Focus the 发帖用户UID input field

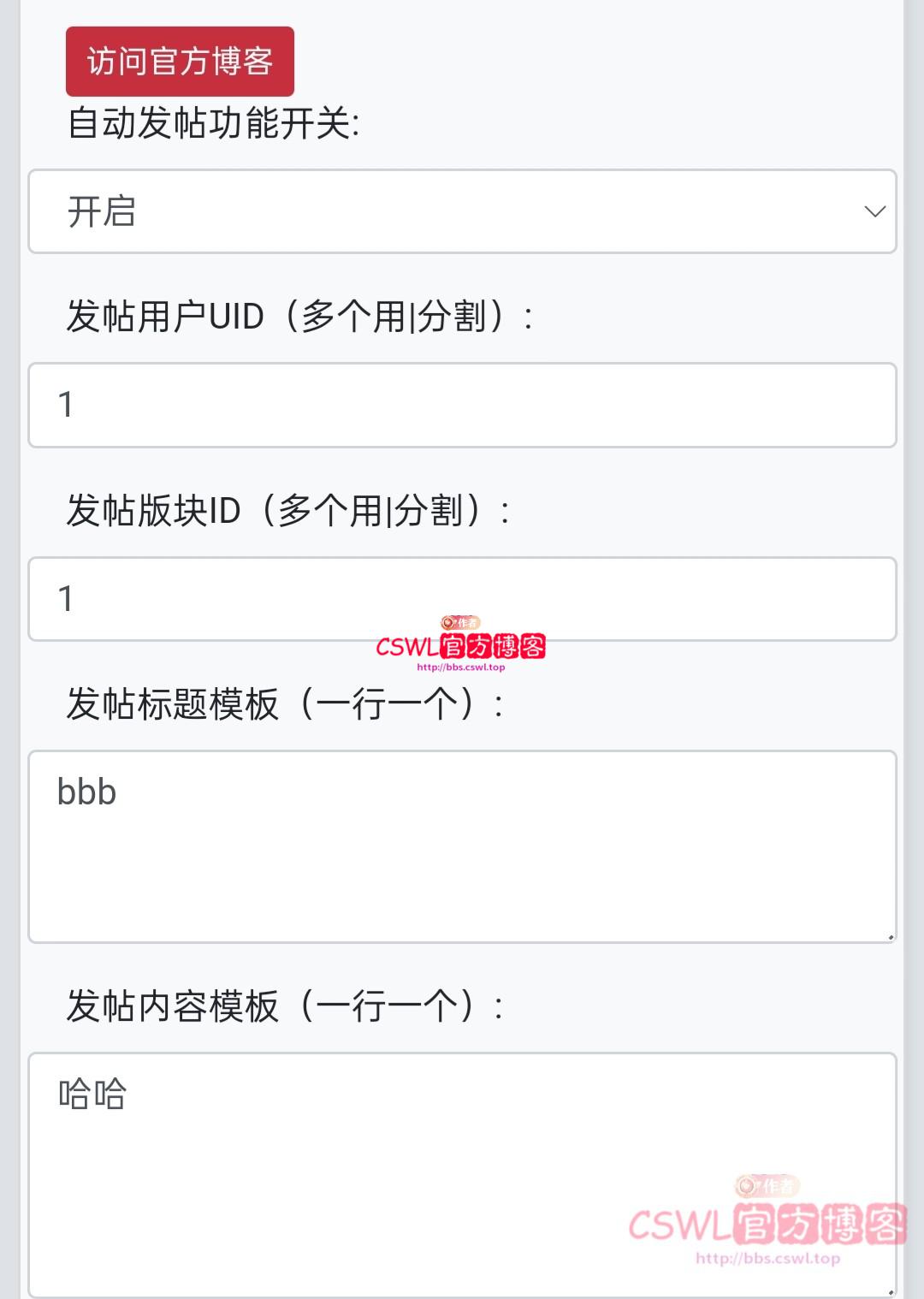coord(462,405)
